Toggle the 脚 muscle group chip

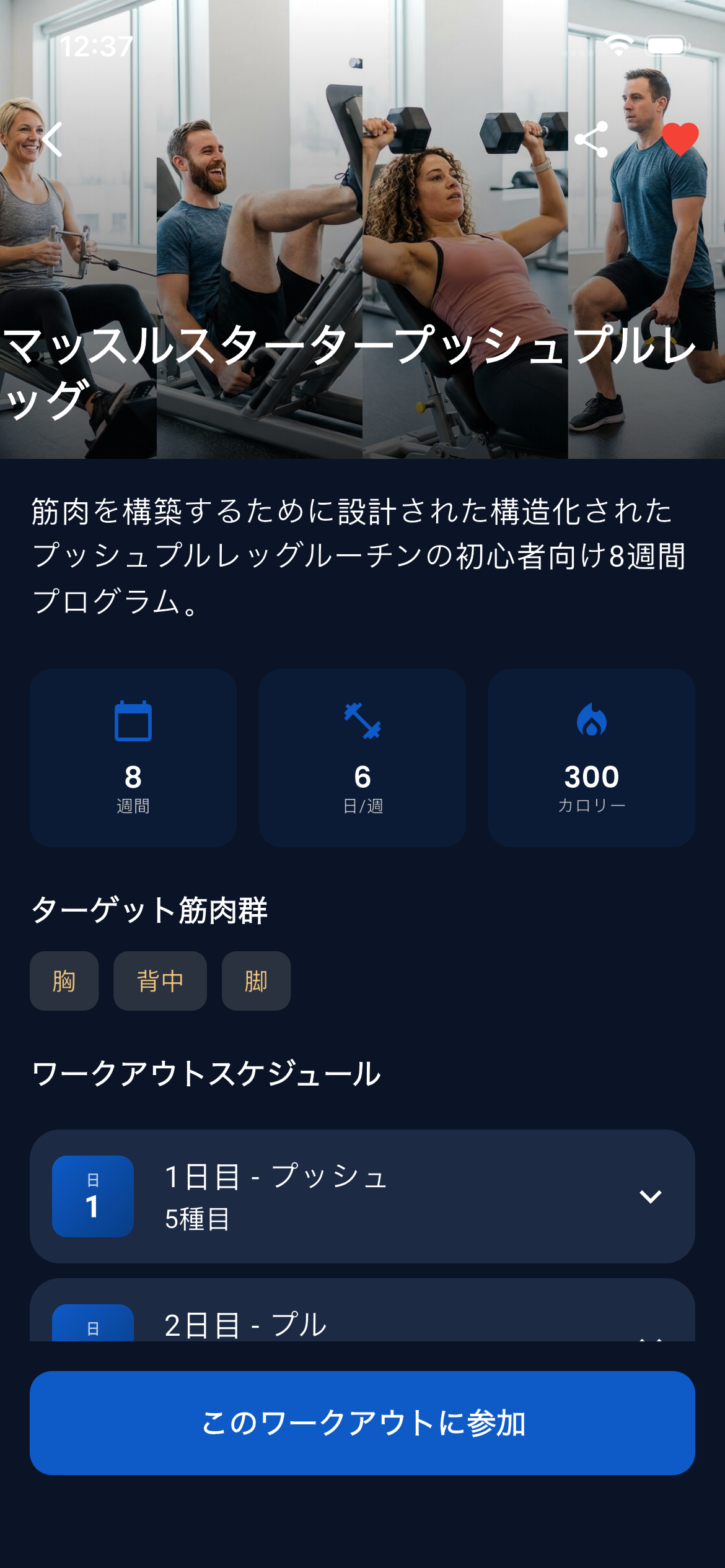[x=256, y=981]
